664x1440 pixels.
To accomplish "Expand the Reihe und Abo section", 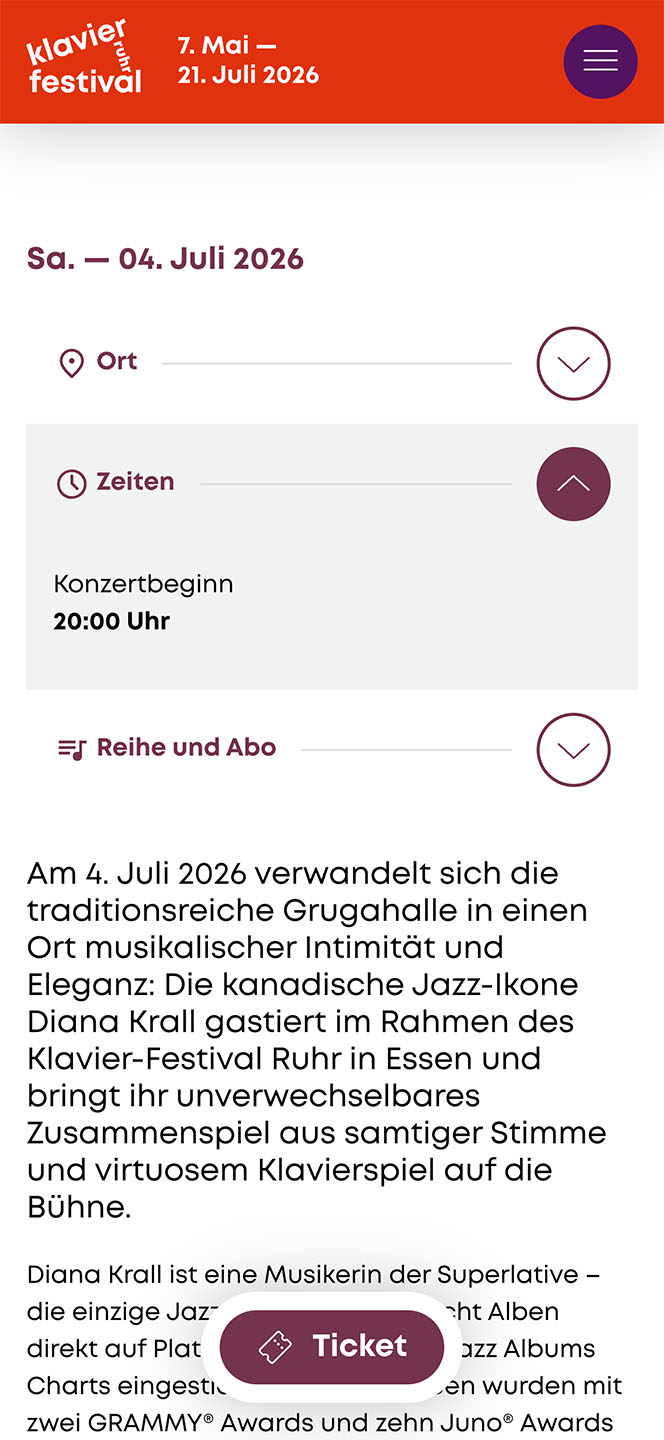I will click(573, 749).
